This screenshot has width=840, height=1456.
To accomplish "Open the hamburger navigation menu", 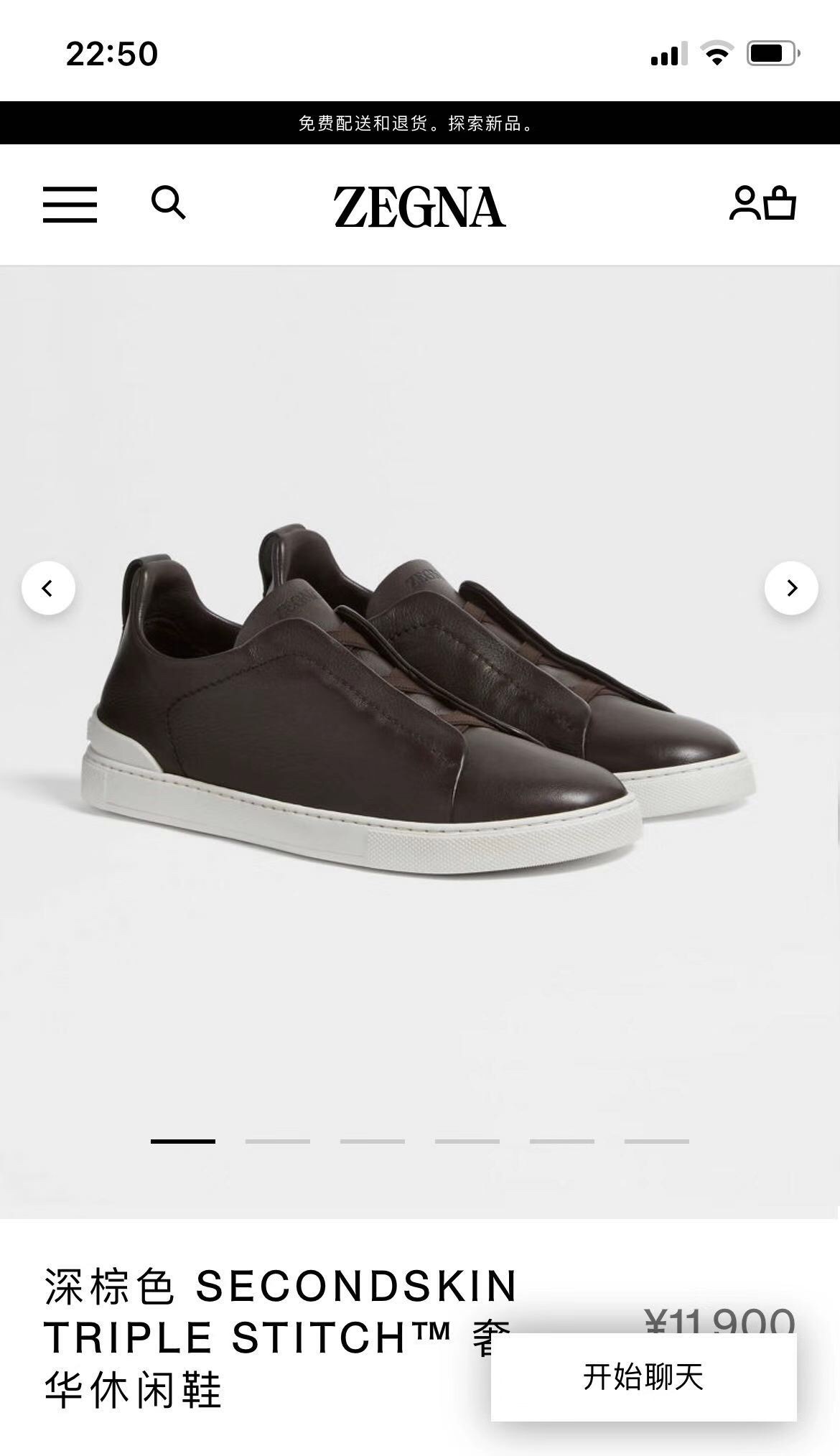I will point(70,205).
